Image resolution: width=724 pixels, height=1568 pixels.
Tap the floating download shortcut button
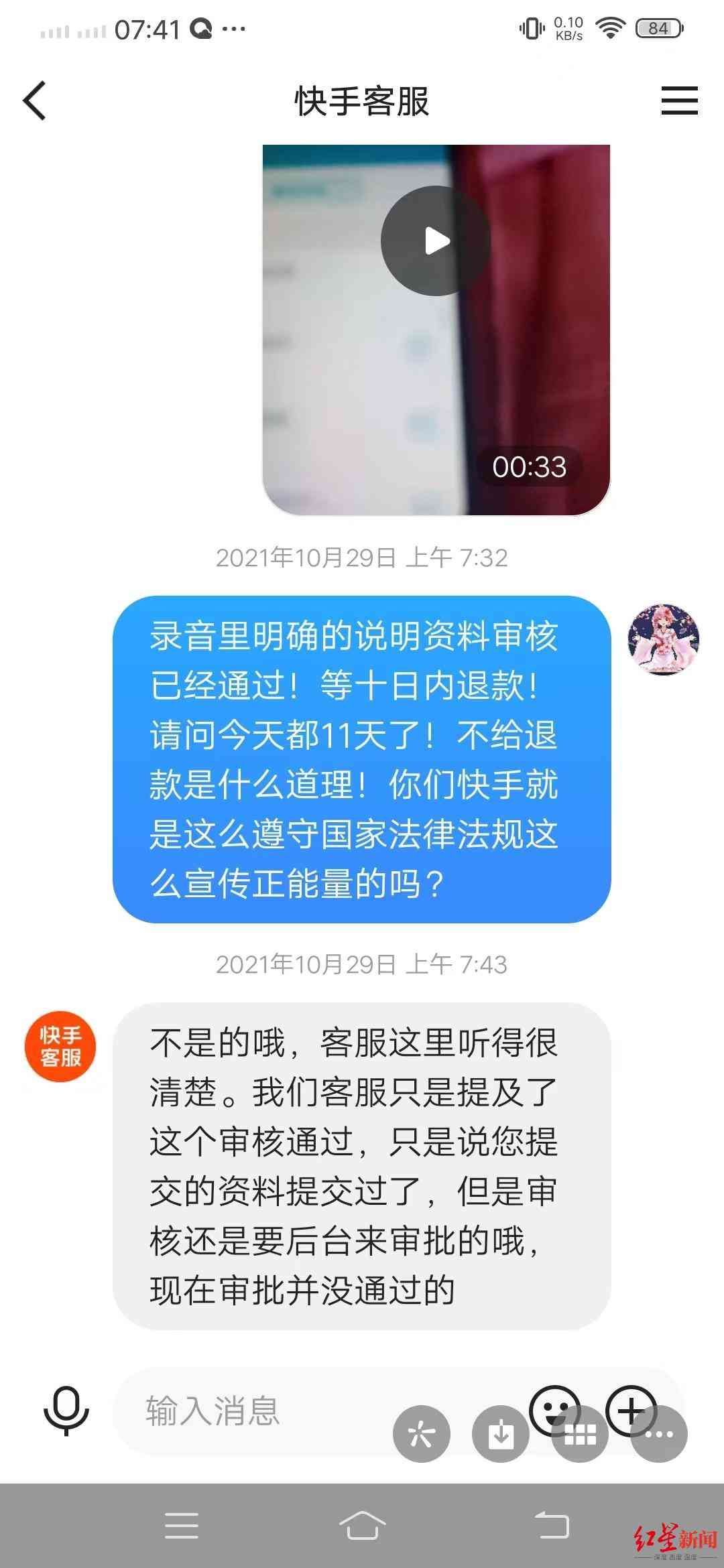click(x=500, y=1434)
